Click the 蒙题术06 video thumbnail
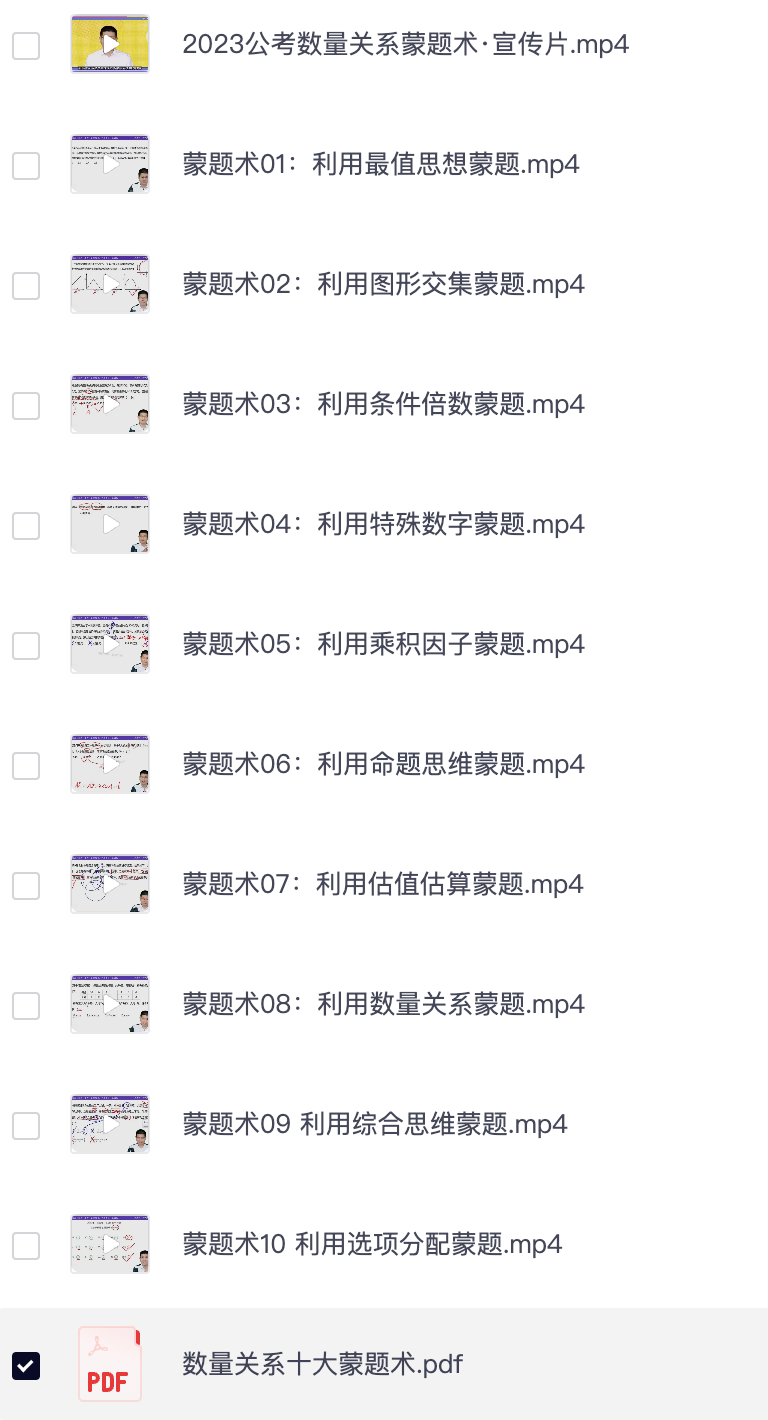 point(110,764)
